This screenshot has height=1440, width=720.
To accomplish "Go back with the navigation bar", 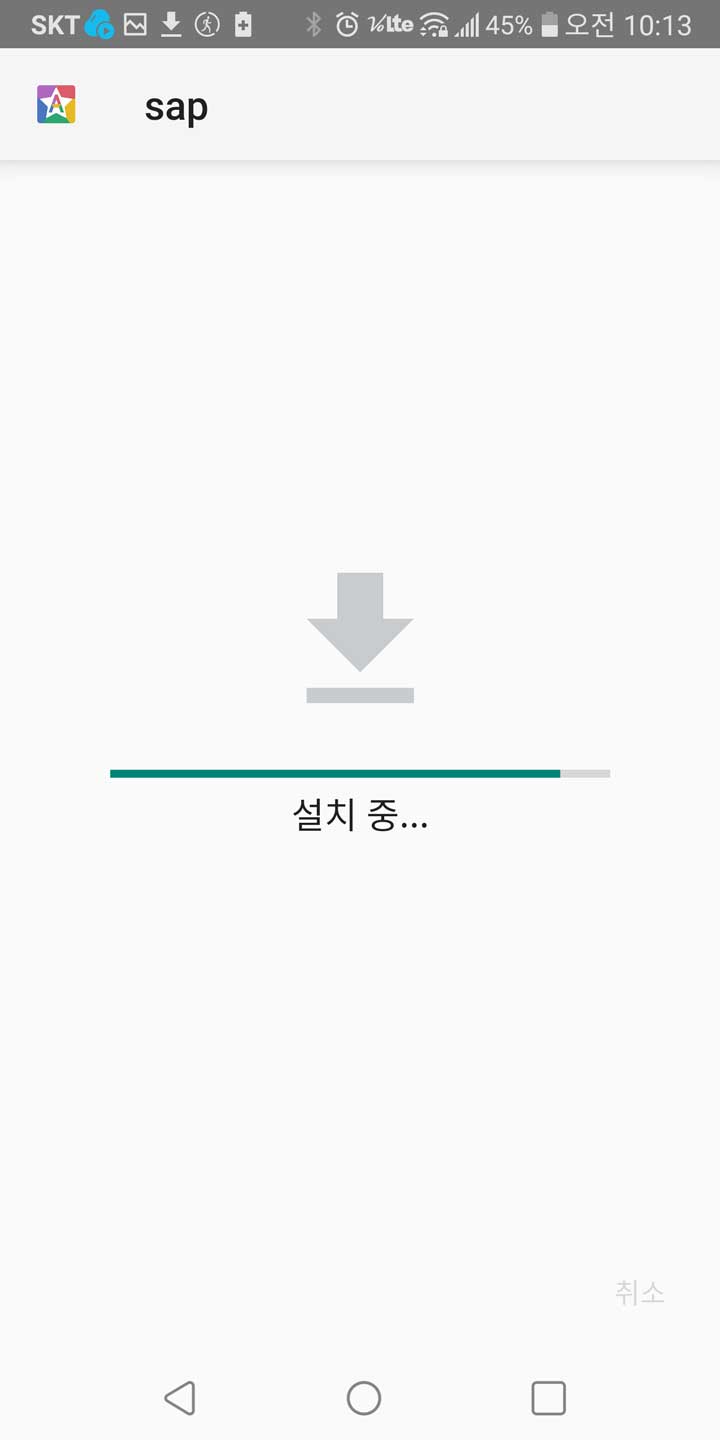I will [179, 1398].
